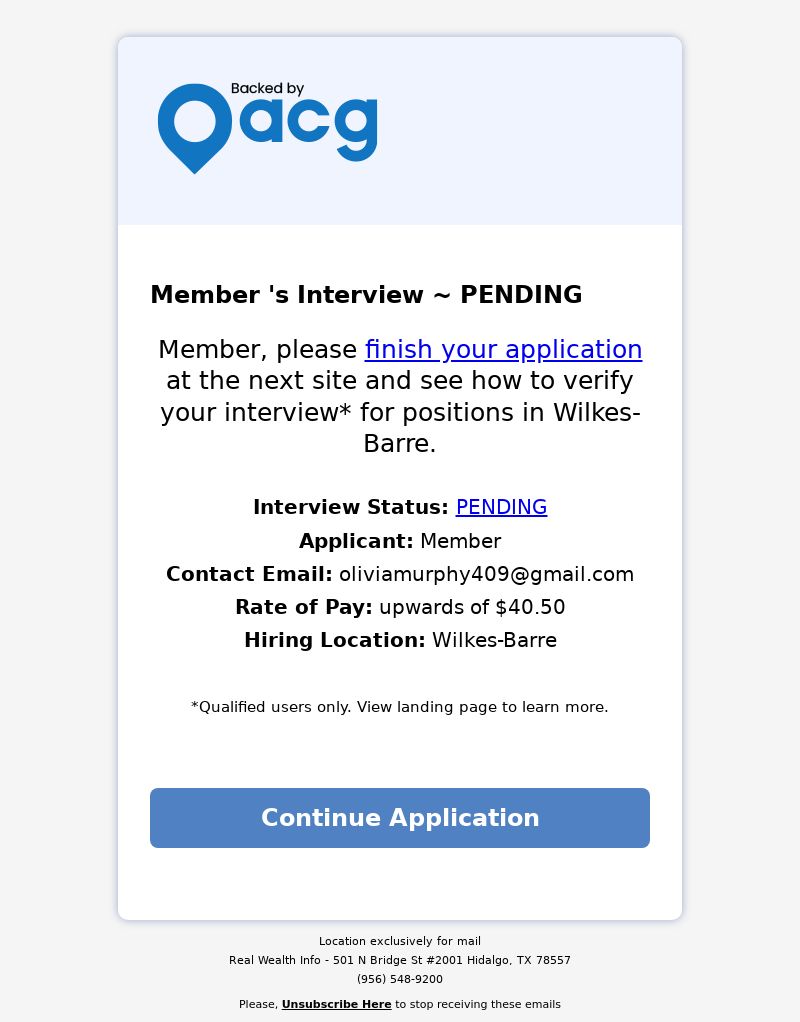Open the Unsubscribe Here link
800x1022 pixels.
point(336,1004)
